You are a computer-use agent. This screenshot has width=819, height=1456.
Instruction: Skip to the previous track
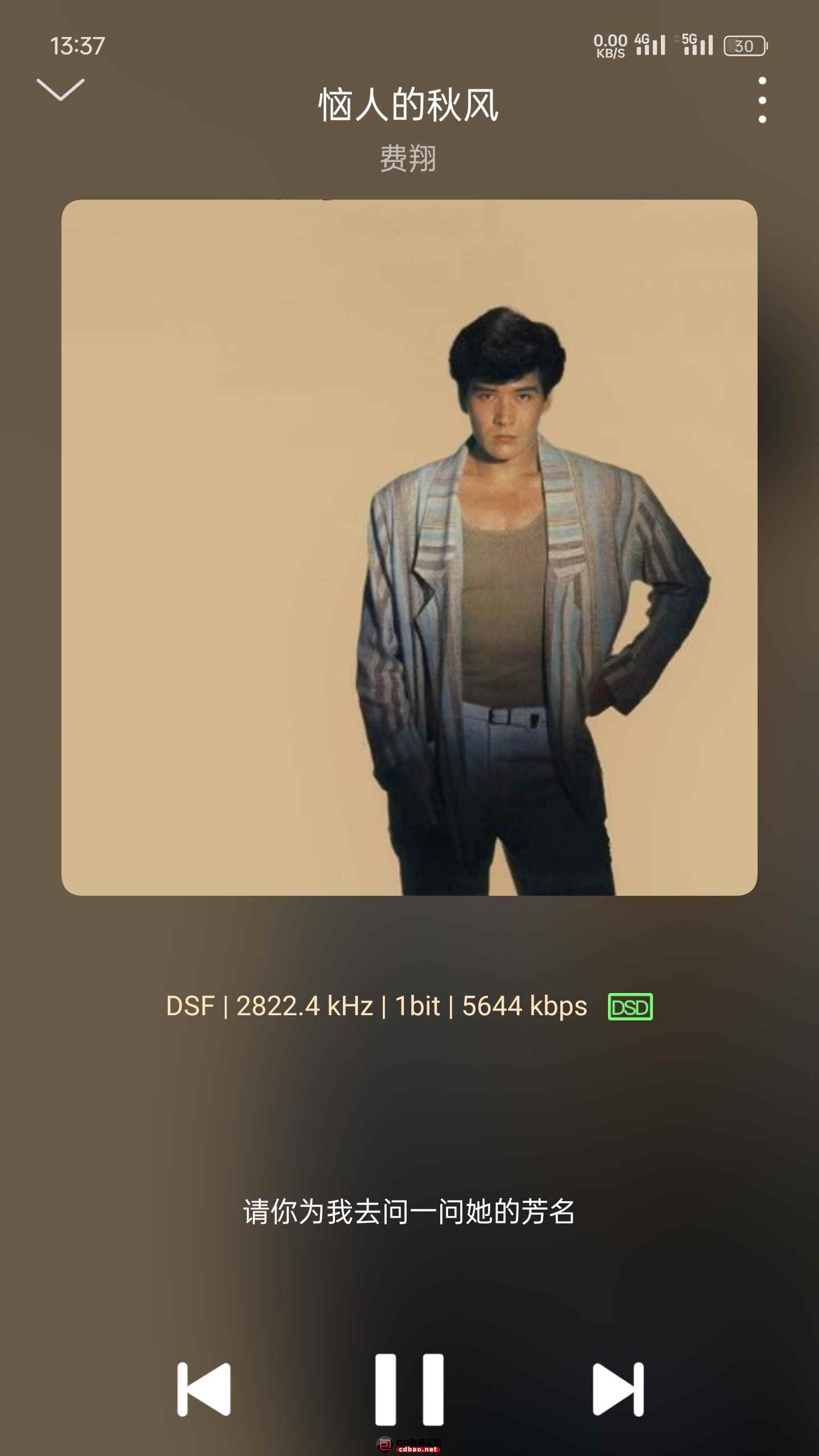pyautogui.click(x=204, y=1388)
